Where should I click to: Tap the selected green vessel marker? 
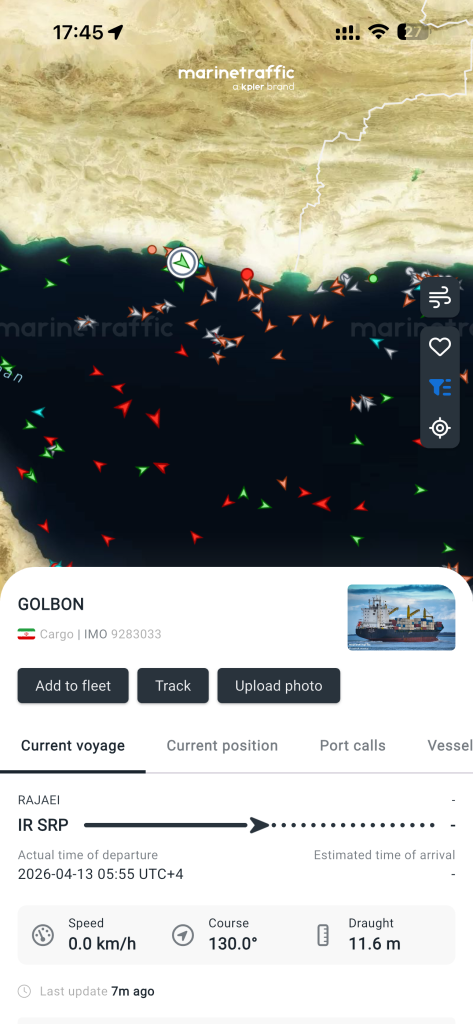(182, 263)
